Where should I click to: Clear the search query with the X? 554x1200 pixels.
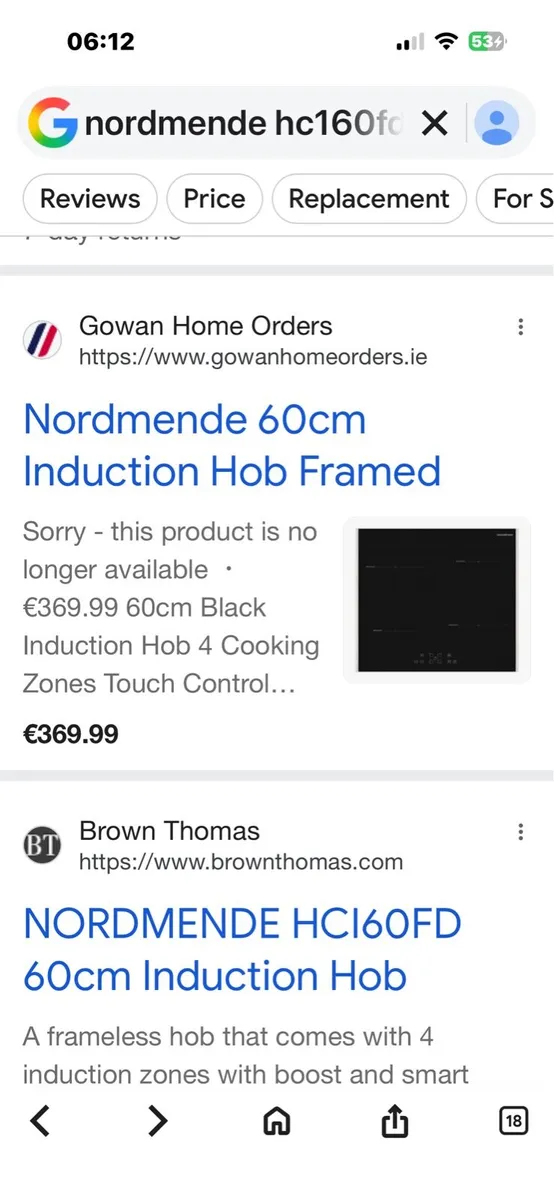434,124
